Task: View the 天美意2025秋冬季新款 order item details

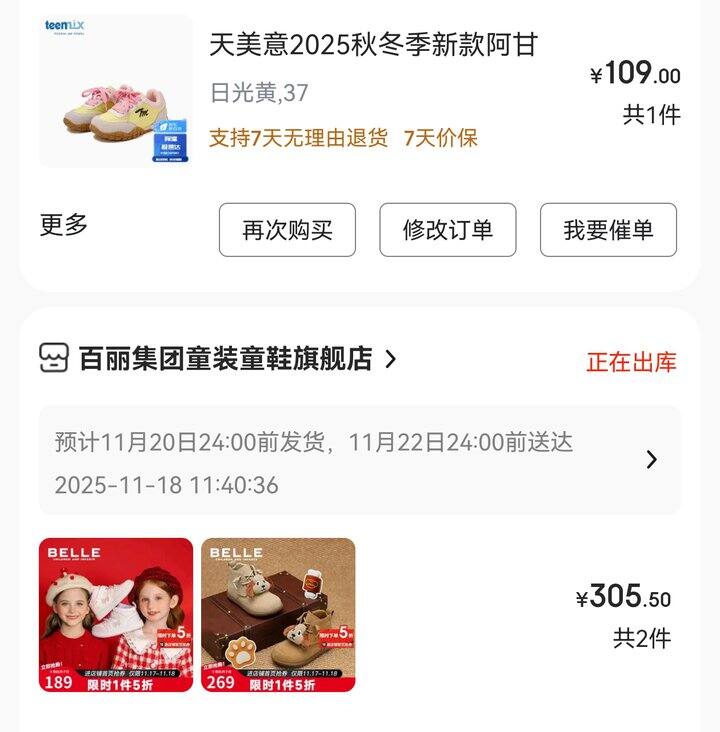Action: click(373, 45)
